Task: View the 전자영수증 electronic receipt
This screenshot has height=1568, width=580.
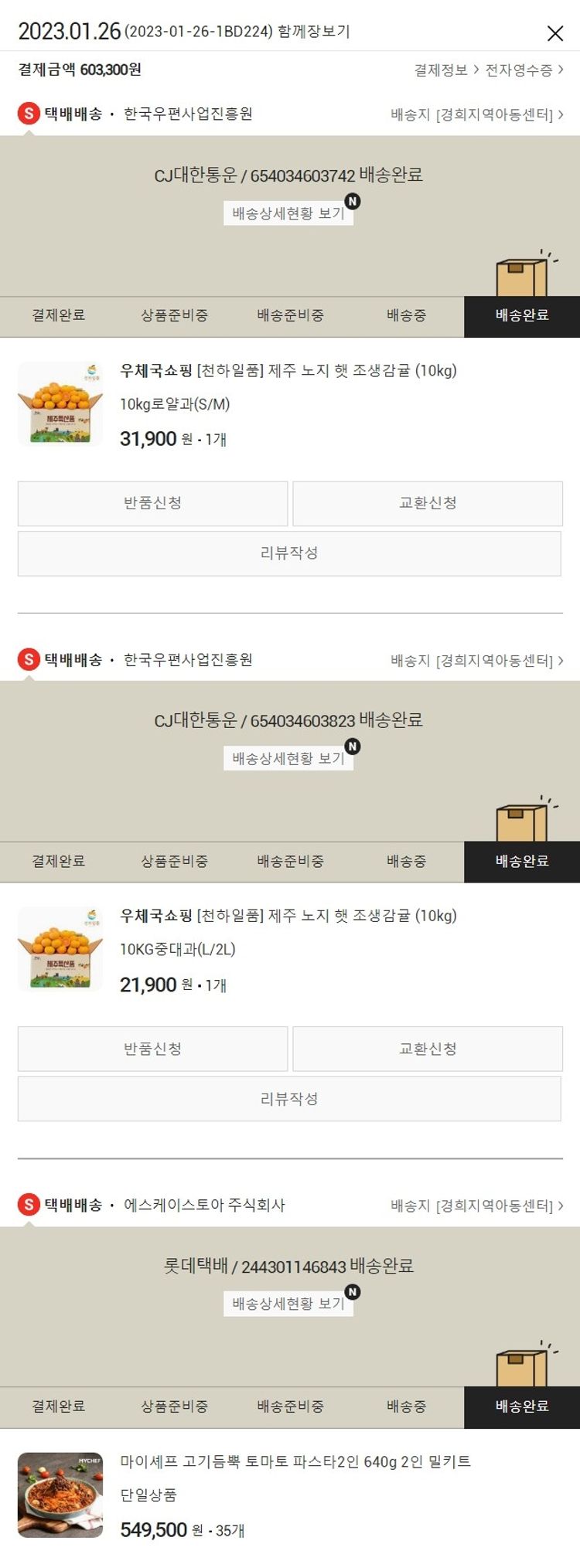Action: click(x=524, y=70)
